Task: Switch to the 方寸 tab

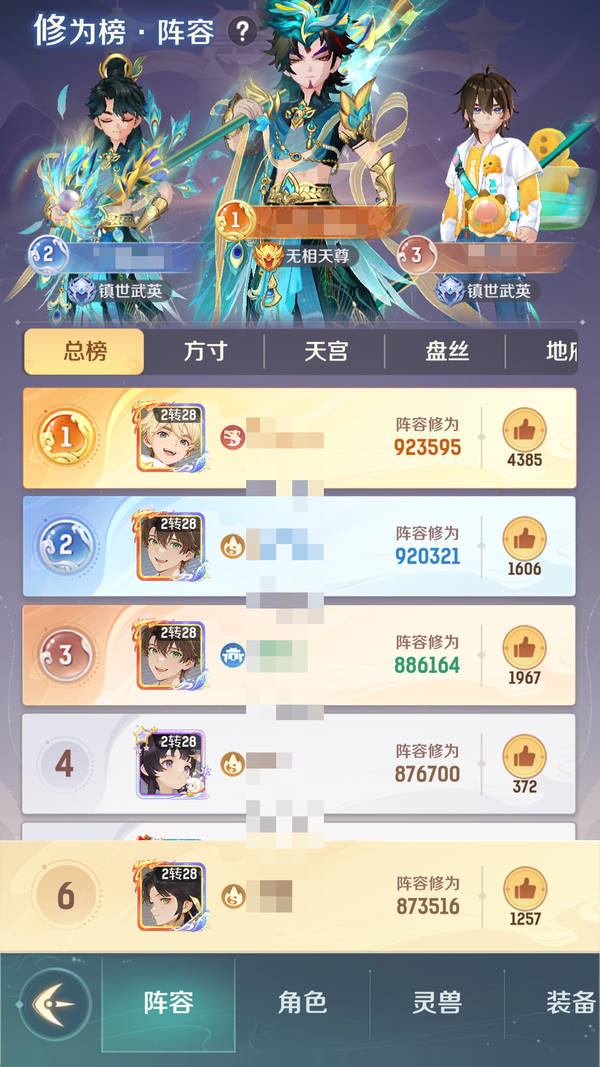Action: point(205,352)
